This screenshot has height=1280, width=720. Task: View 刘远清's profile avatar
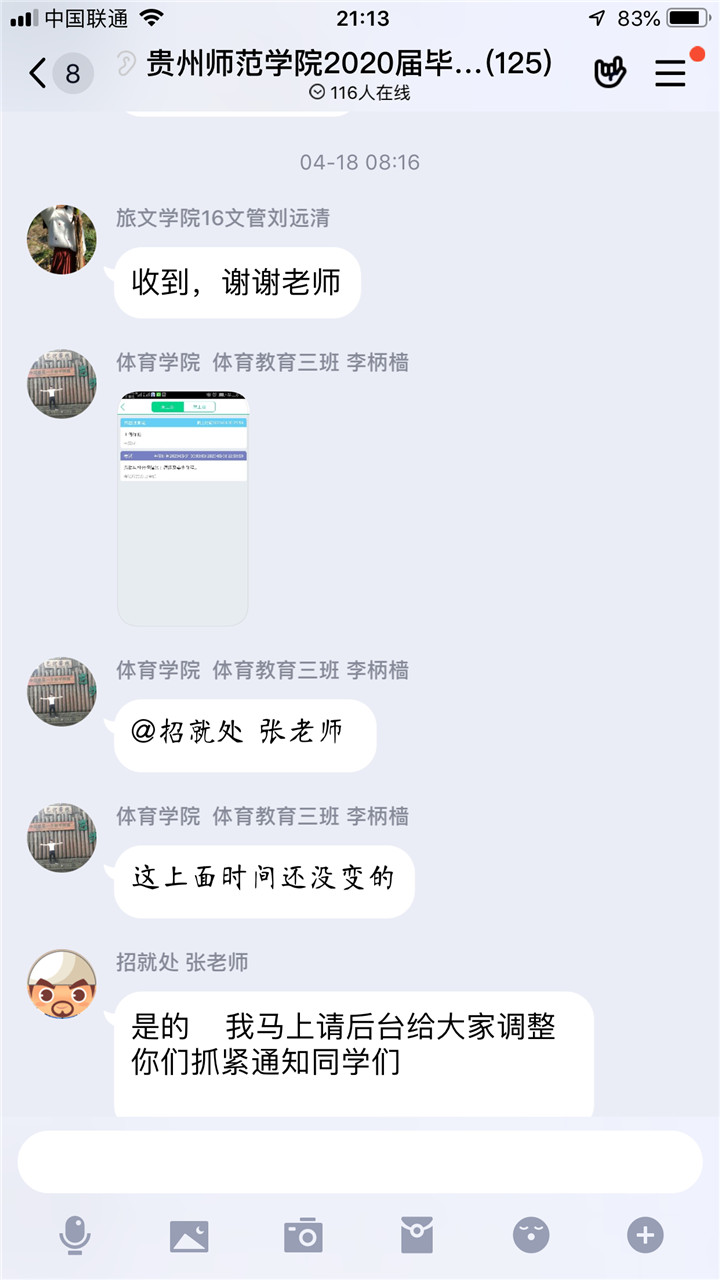pyautogui.click(x=62, y=240)
